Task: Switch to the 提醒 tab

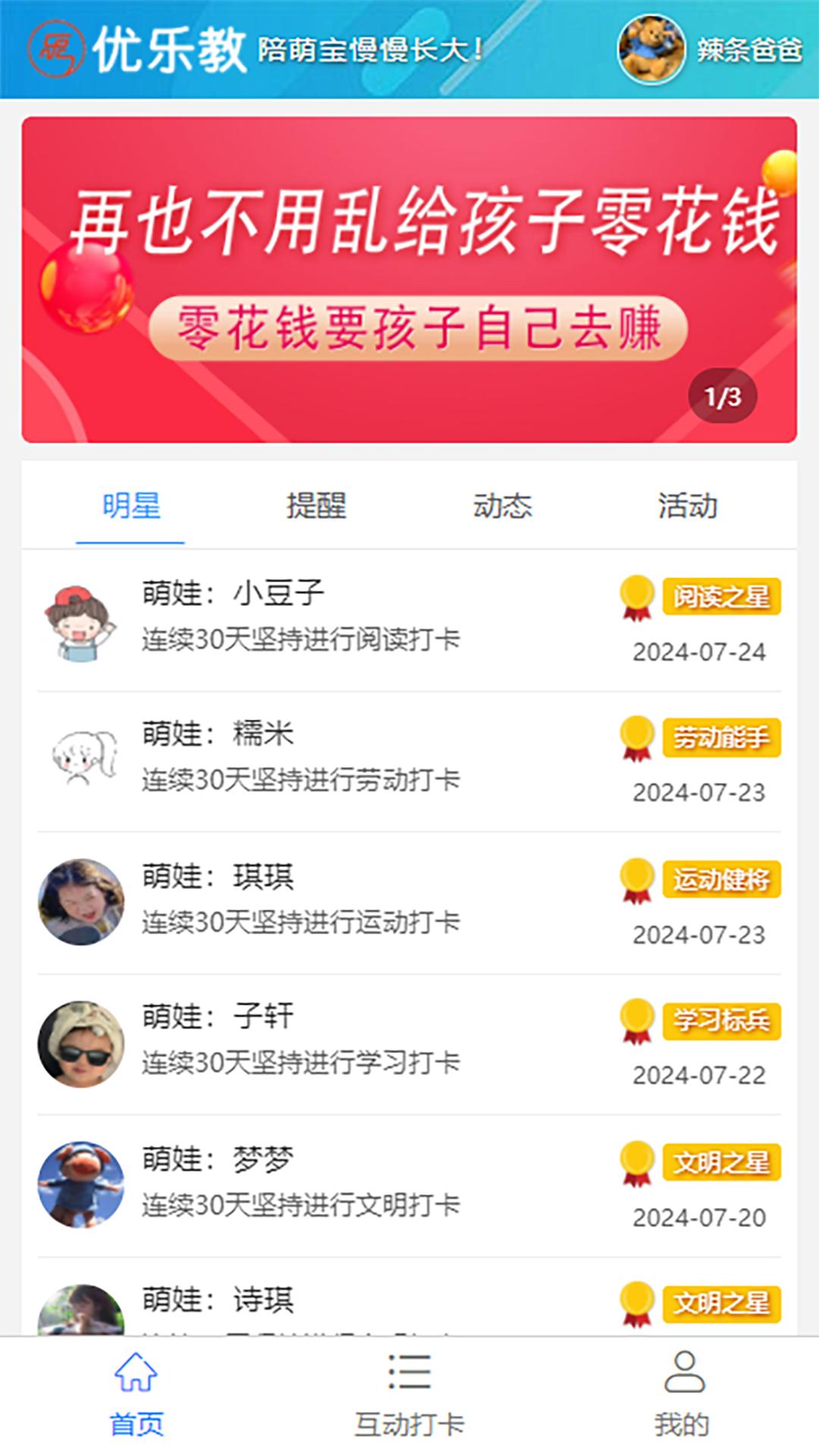Action: 316,506
